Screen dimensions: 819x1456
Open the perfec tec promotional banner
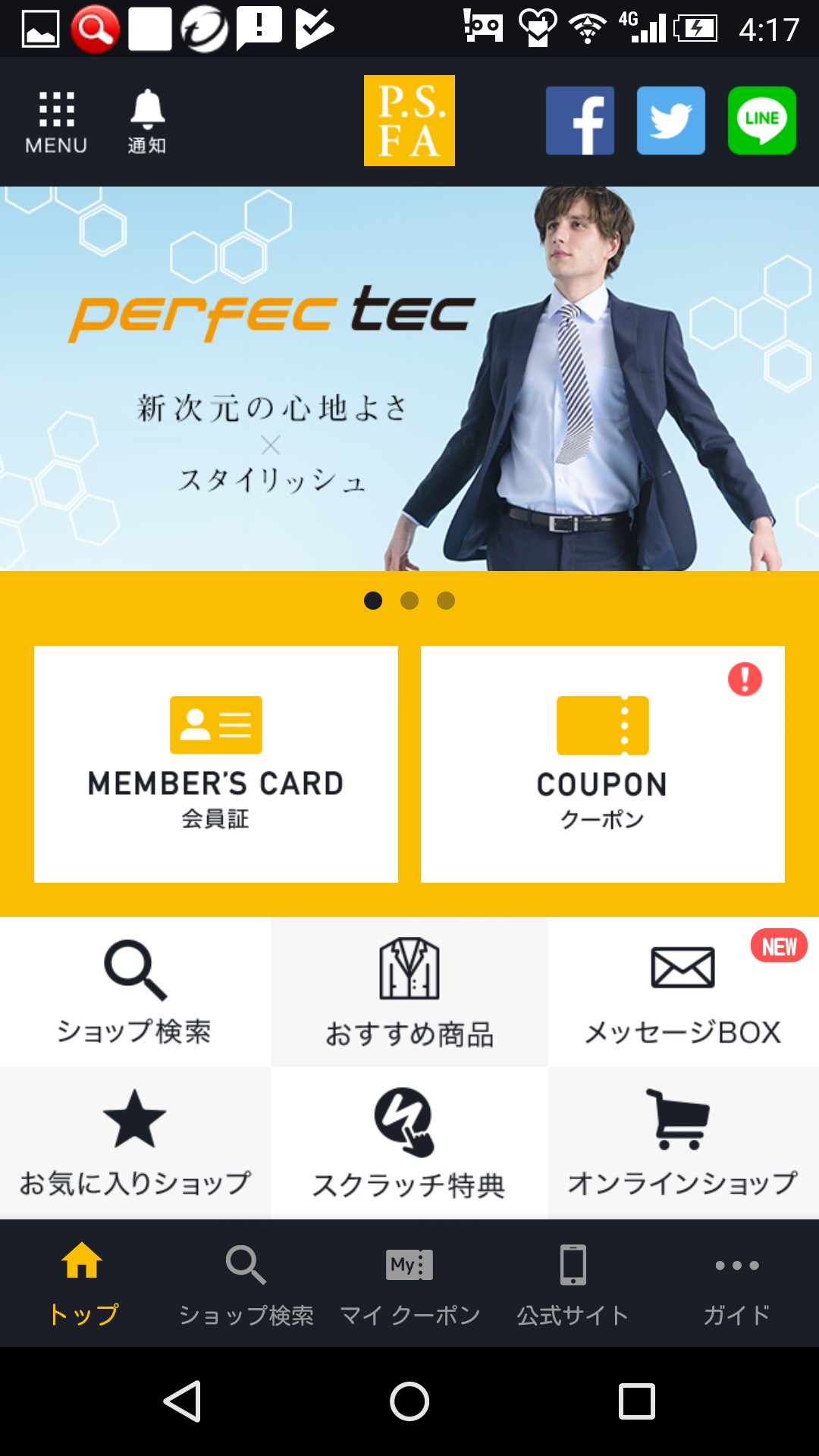[x=409, y=378]
